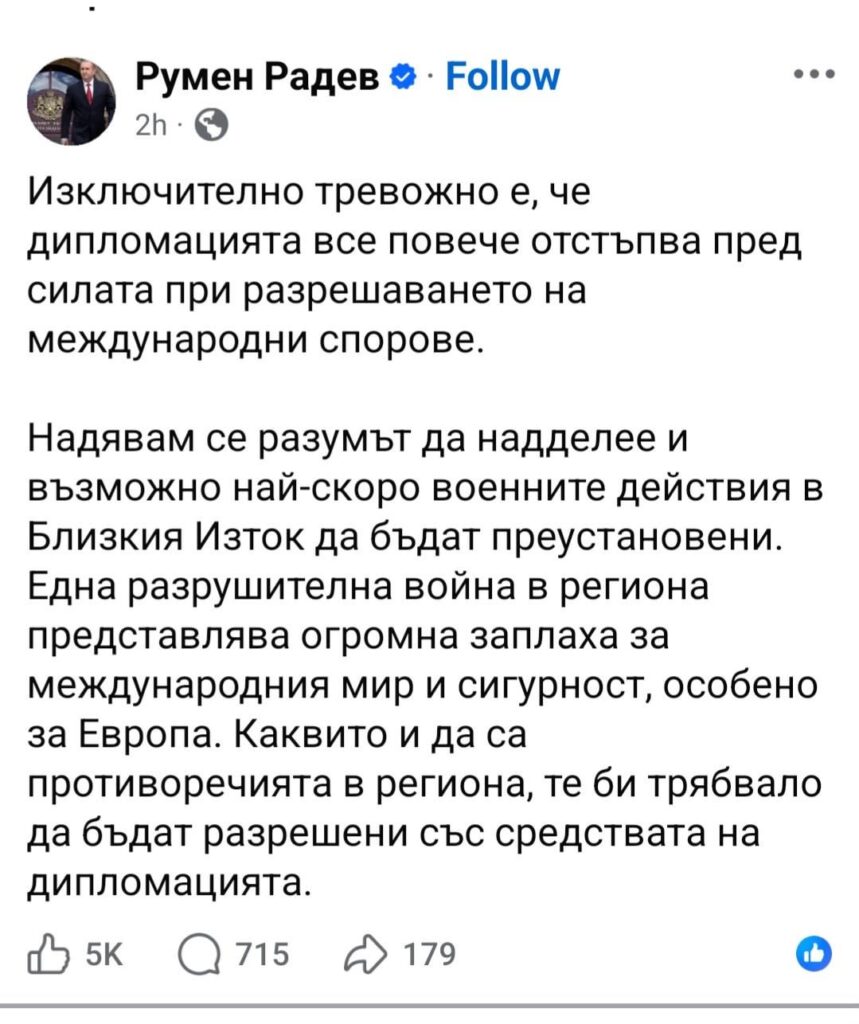The width and height of the screenshot is (859, 1024).
Task: View the post's like reactions
Action: [816, 954]
